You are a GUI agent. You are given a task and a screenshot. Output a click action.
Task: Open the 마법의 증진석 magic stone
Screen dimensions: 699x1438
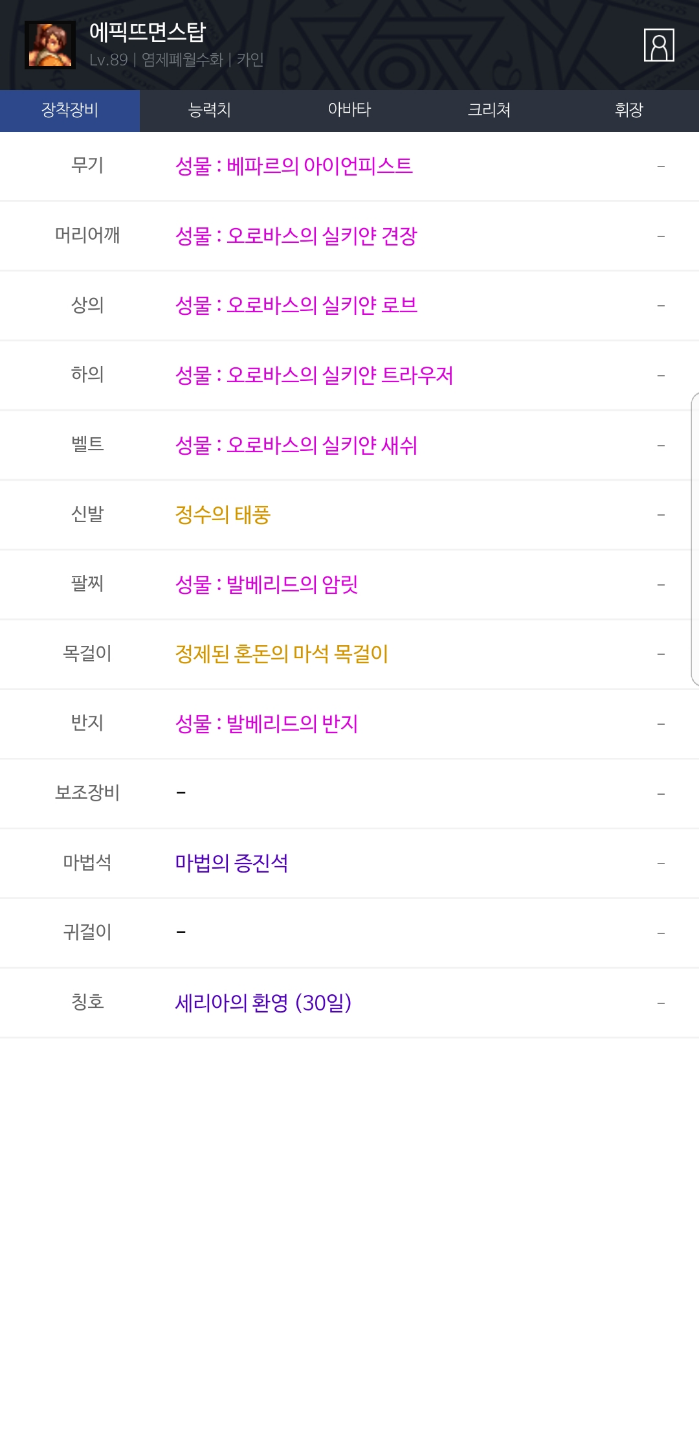[x=232, y=863]
